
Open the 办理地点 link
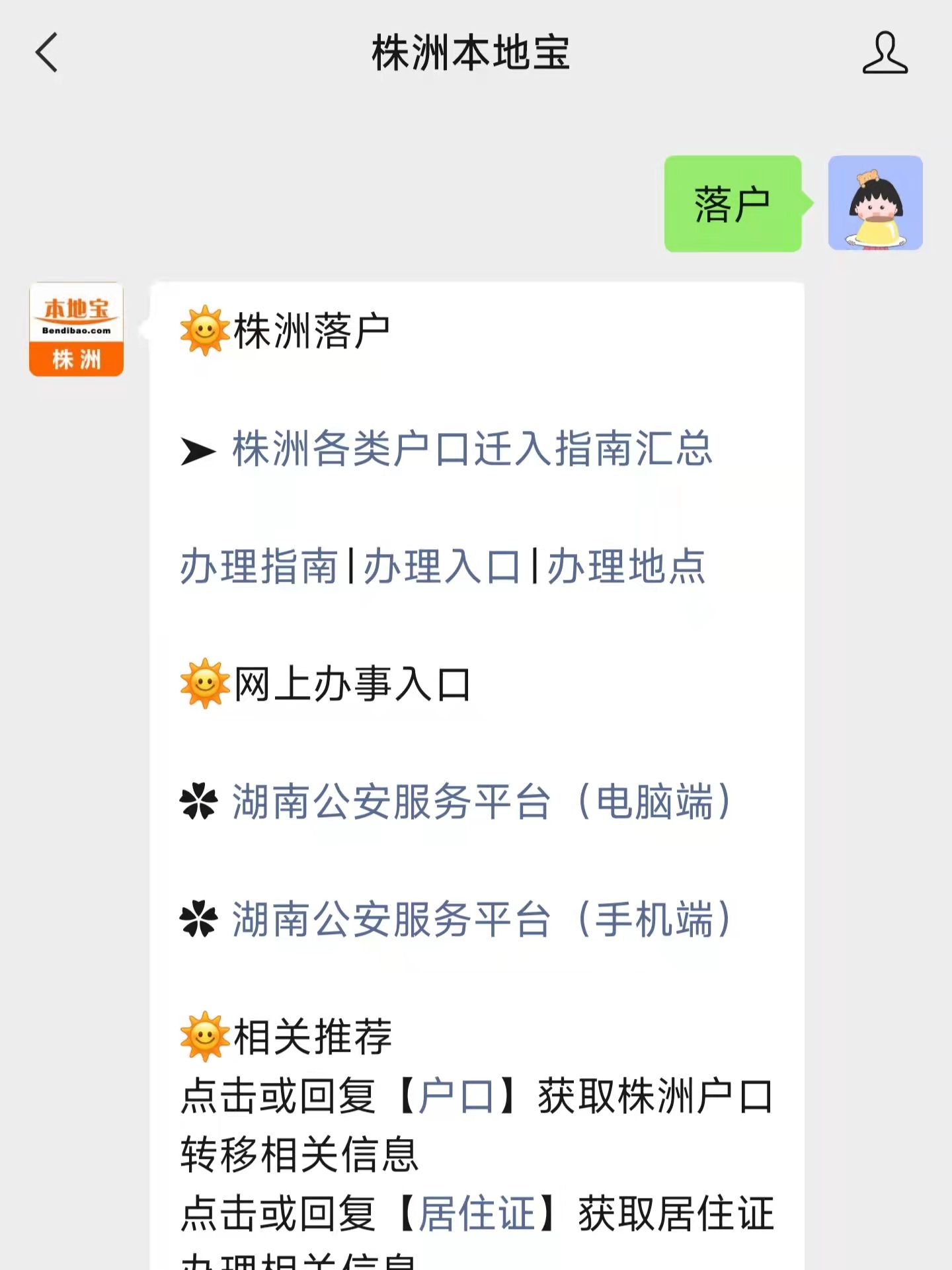[x=625, y=567]
